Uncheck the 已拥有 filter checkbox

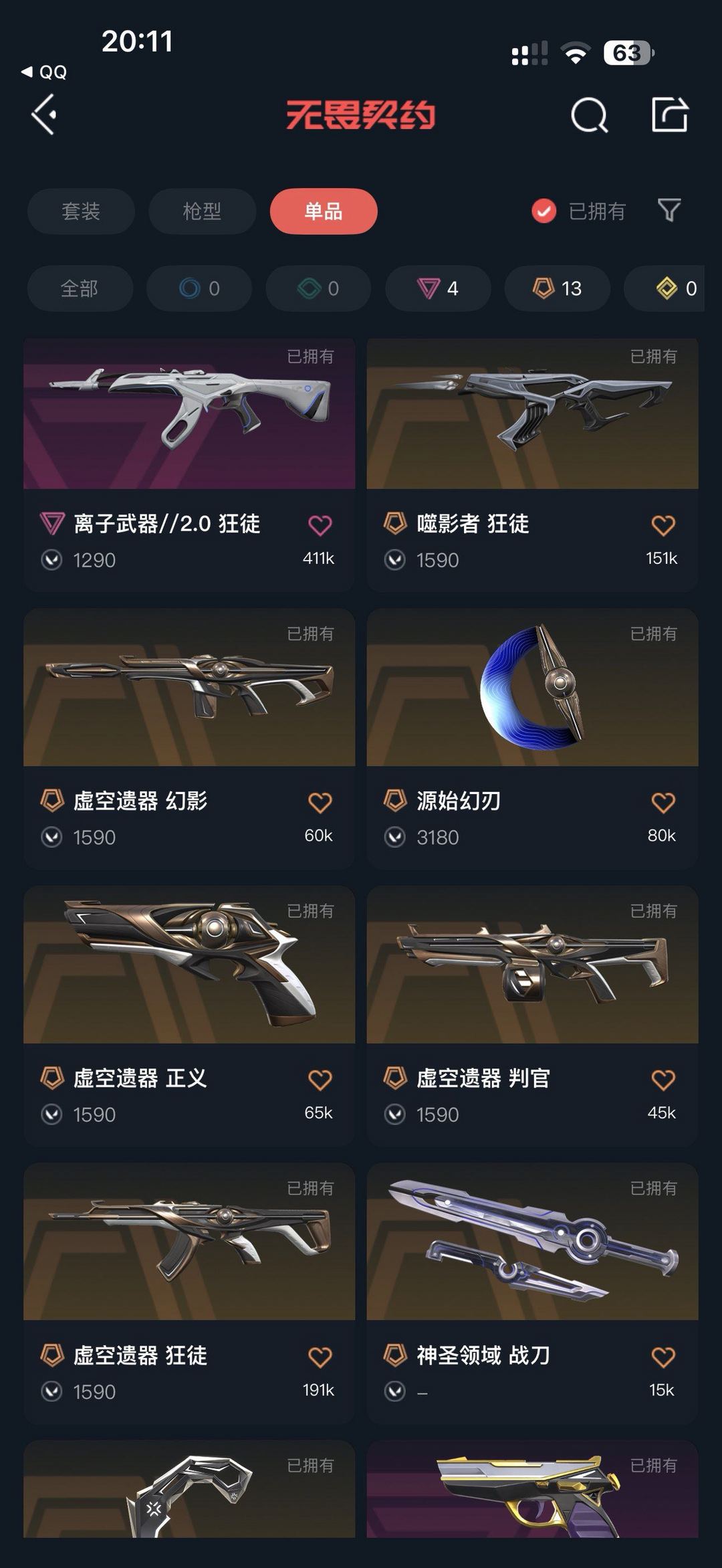(x=544, y=211)
